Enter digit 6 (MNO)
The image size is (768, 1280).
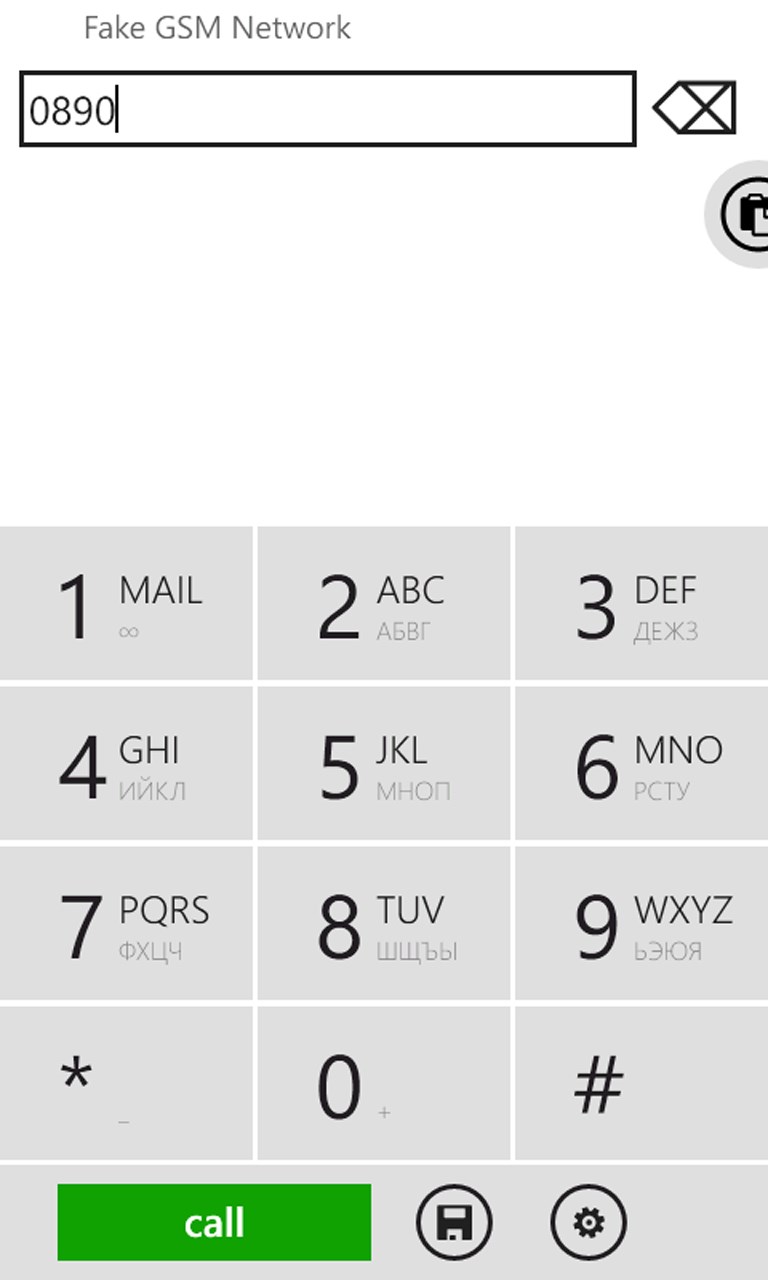641,765
